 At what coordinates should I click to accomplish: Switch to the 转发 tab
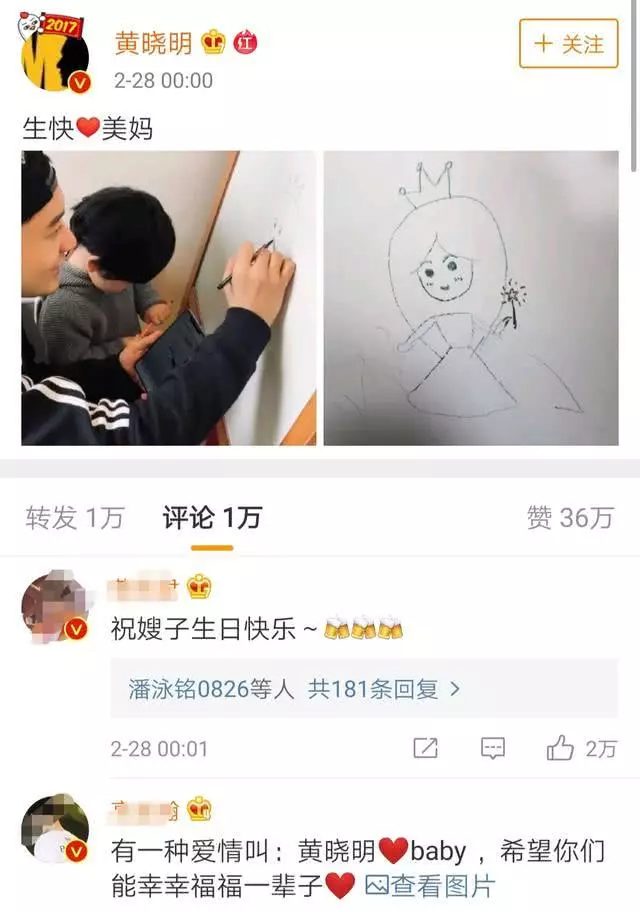tap(74, 517)
